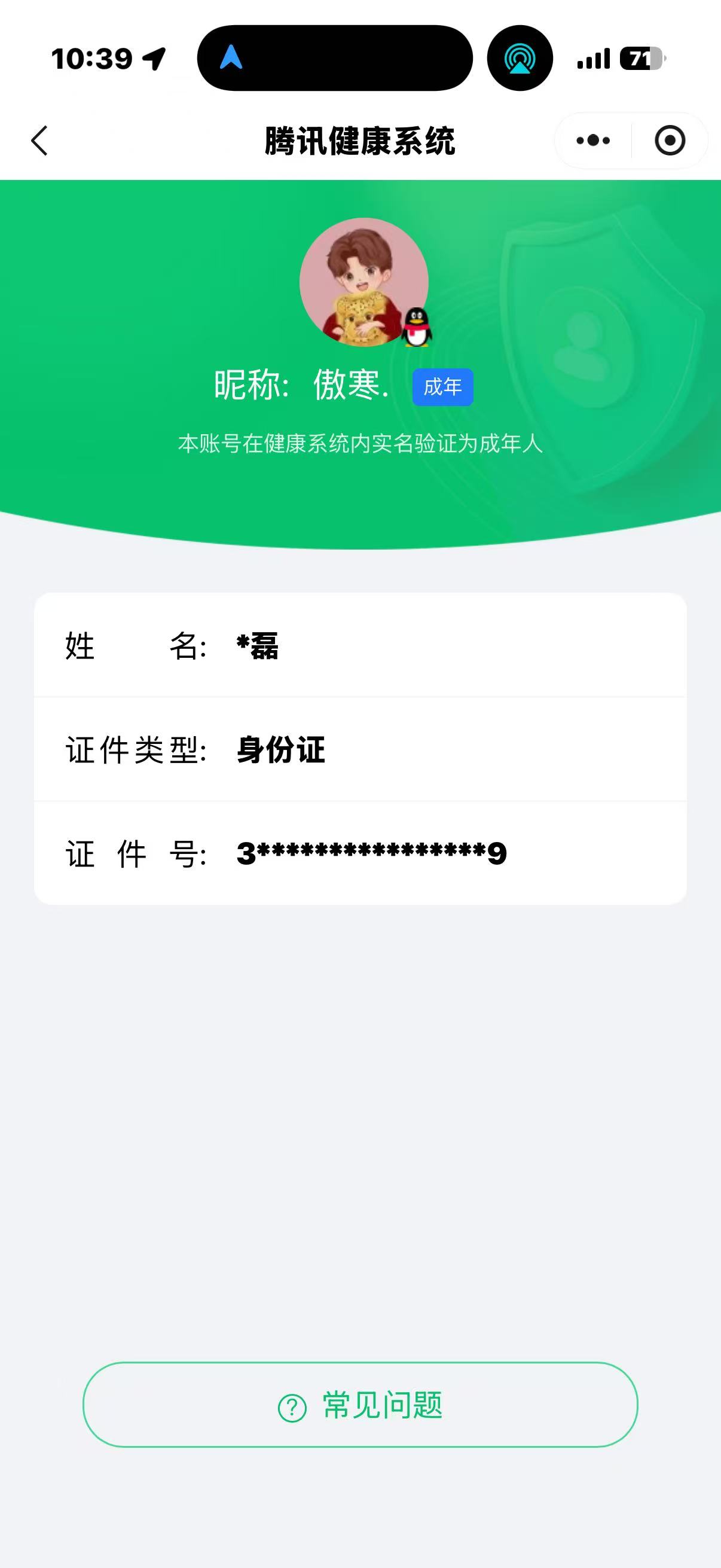Open the mini program more options menu
Screen dimensions: 721x1568
[x=593, y=141]
